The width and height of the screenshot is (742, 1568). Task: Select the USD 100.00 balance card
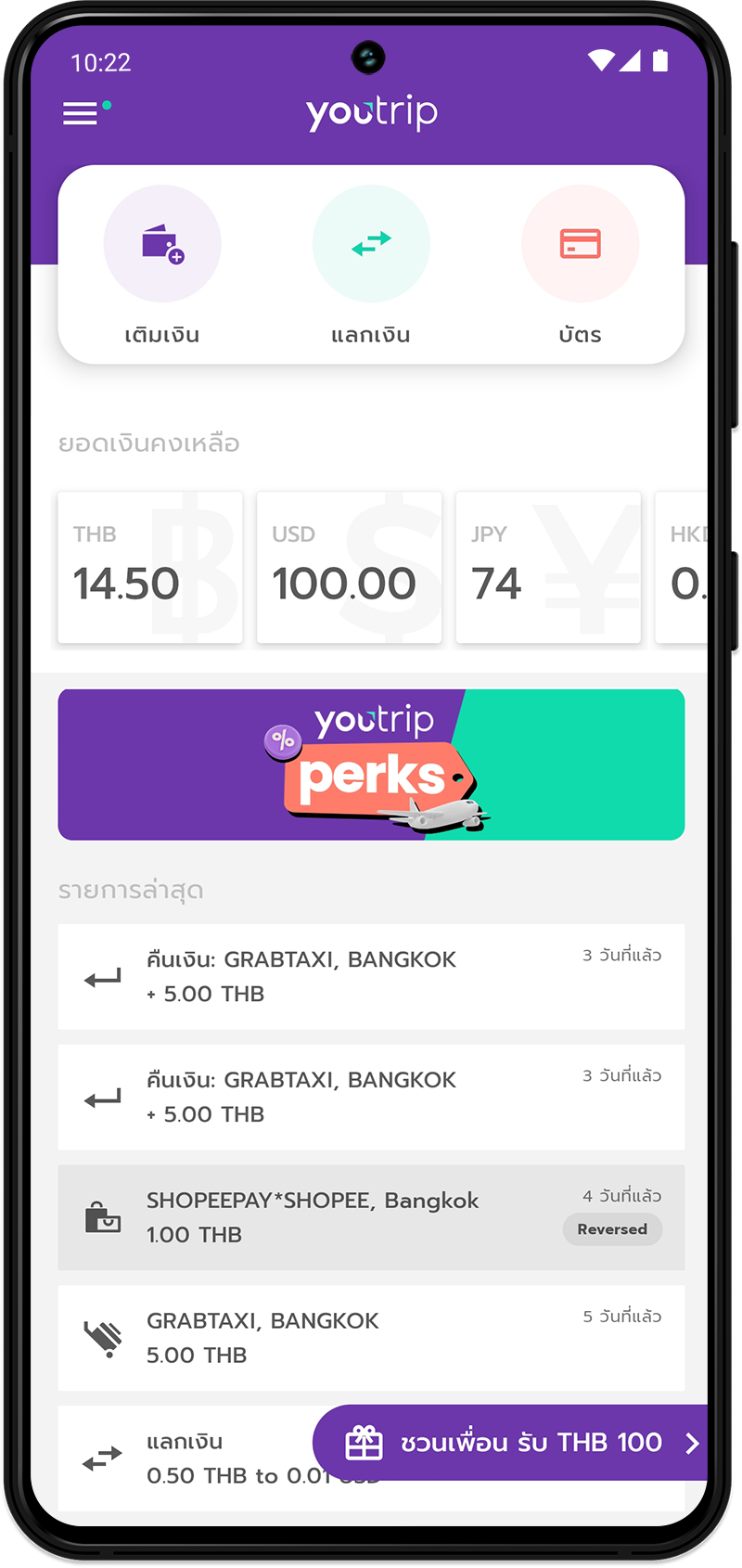coord(349,567)
